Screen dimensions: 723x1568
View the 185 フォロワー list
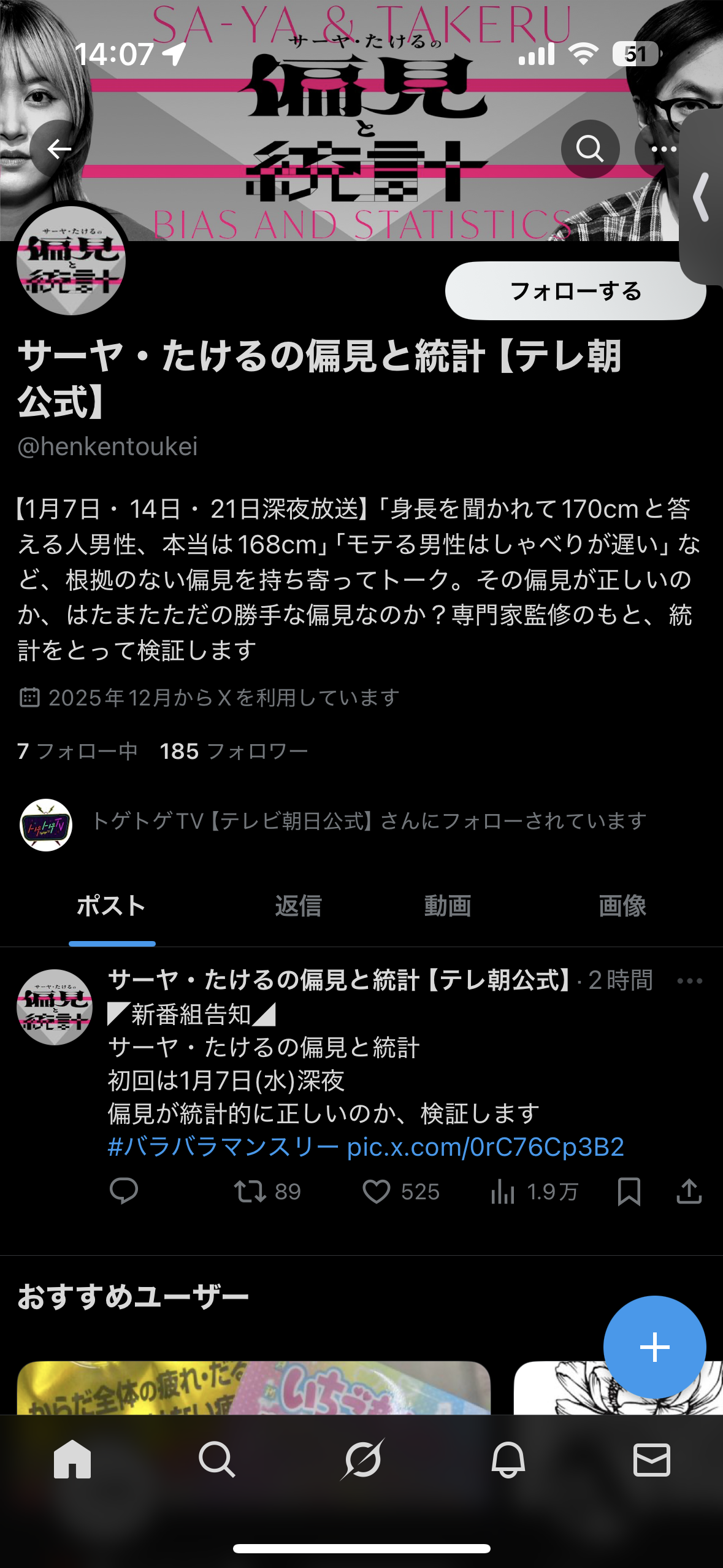(x=234, y=751)
